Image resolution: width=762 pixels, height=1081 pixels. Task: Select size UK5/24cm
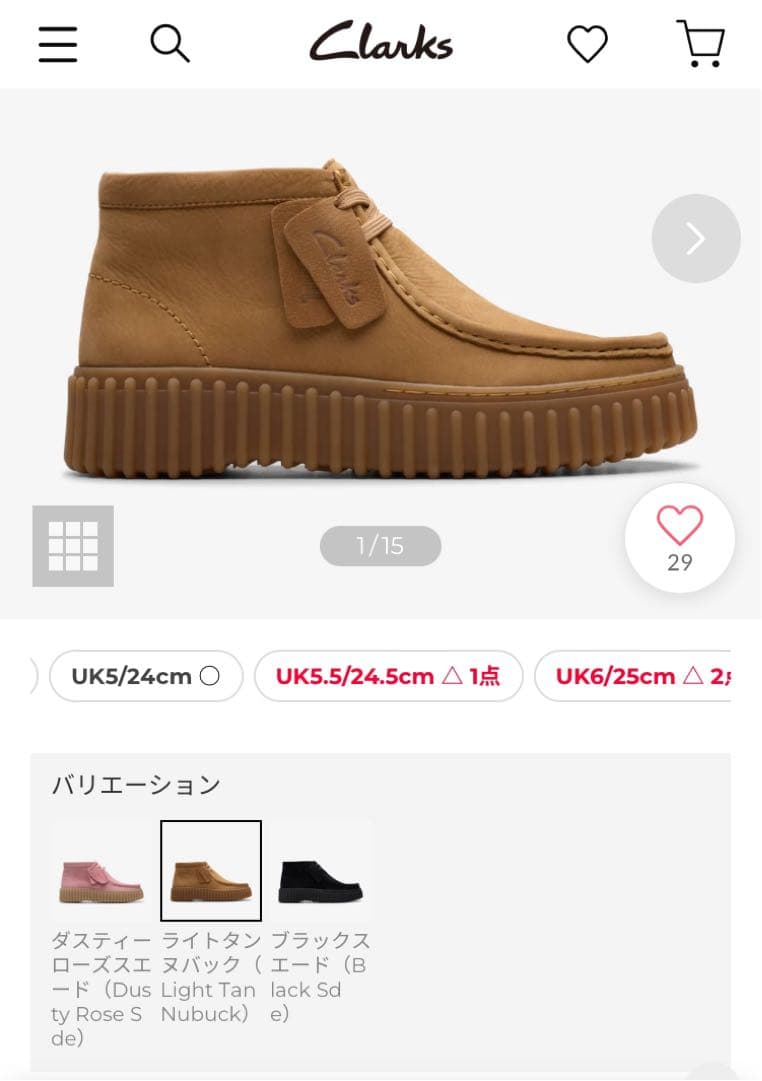tap(146, 676)
